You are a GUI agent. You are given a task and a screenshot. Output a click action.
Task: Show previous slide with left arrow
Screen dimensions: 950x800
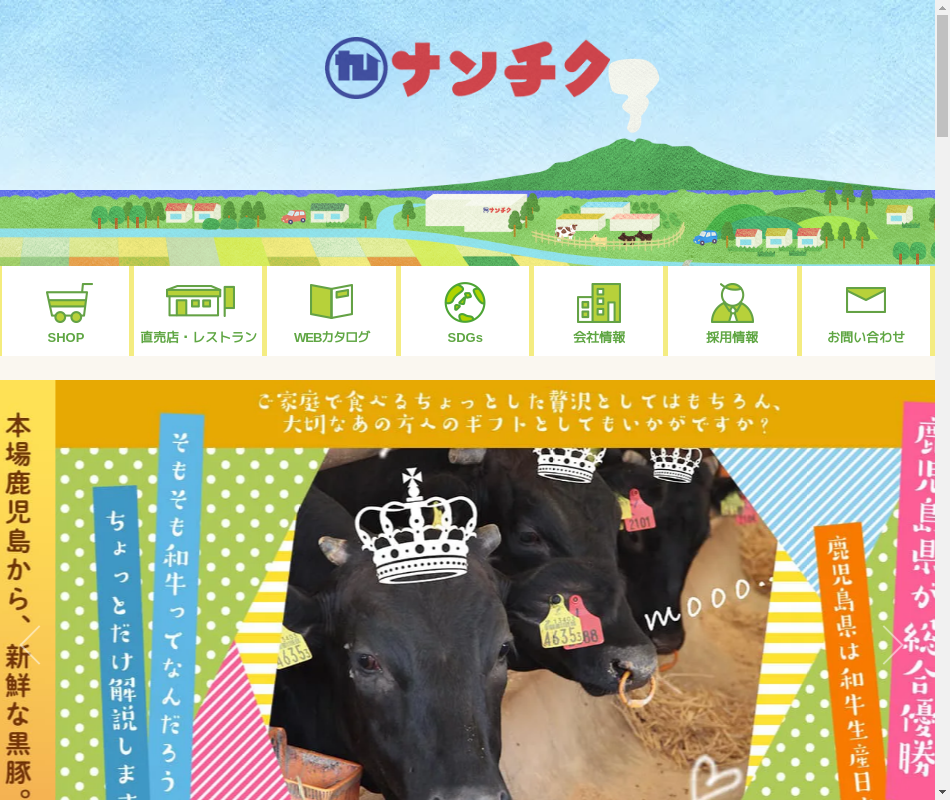[30, 645]
